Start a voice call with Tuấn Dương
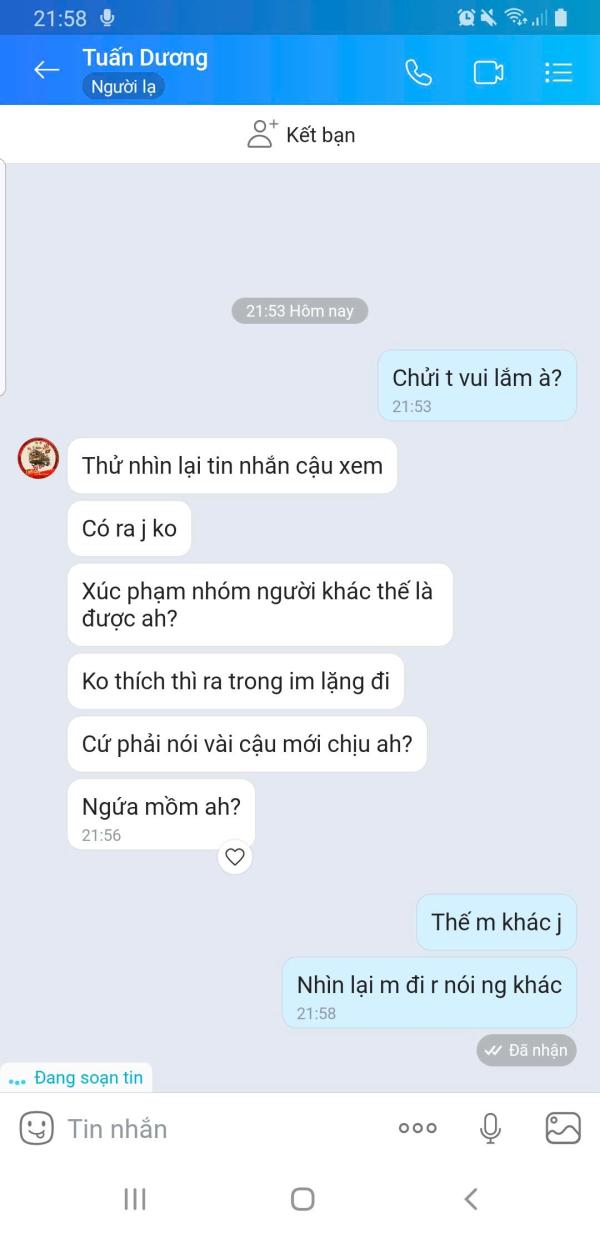 click(x=418, y=72)
